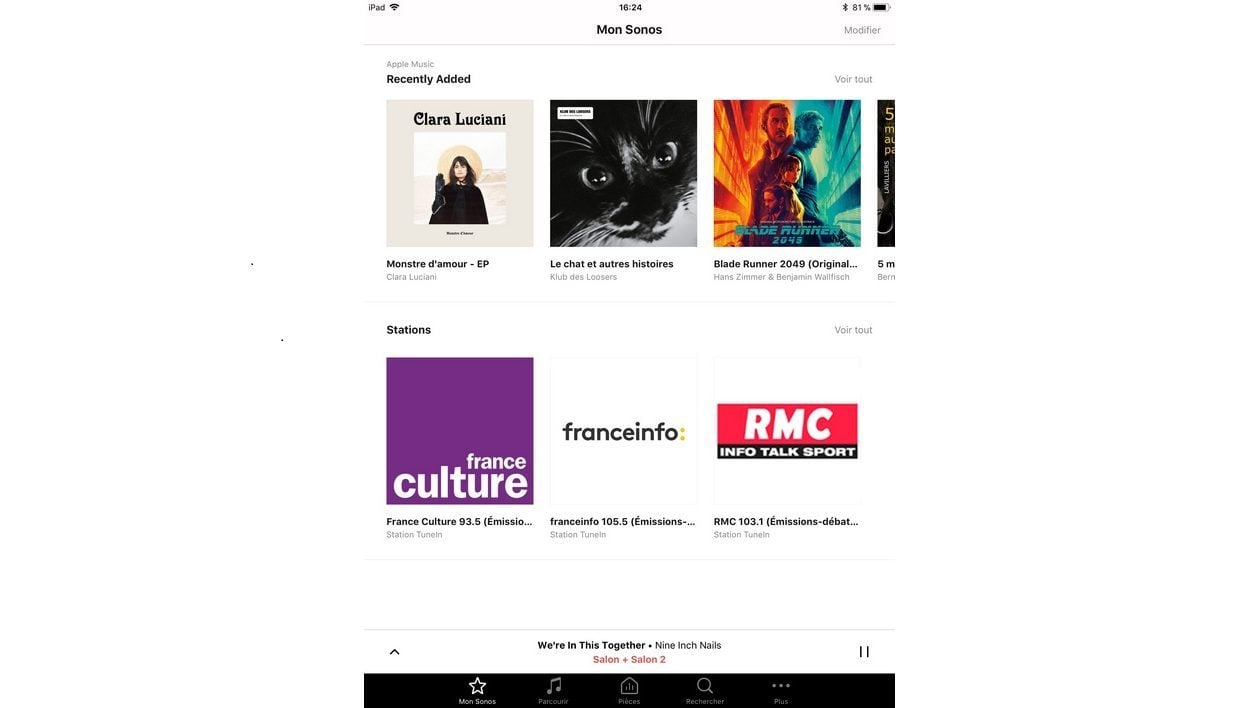Screen dimensions: 1256x708
Task: Open Blade Runner 2049 soundtrack album
Action: coord(787,173)
